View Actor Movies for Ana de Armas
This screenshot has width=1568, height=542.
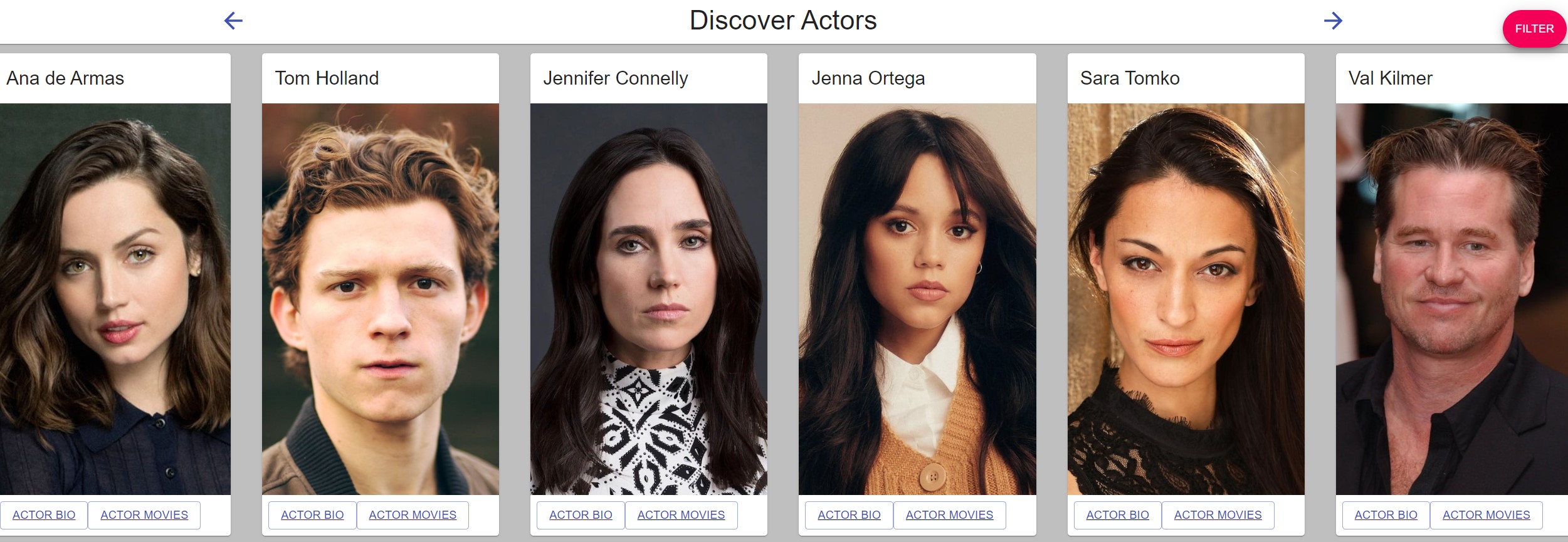click(144, 515)
